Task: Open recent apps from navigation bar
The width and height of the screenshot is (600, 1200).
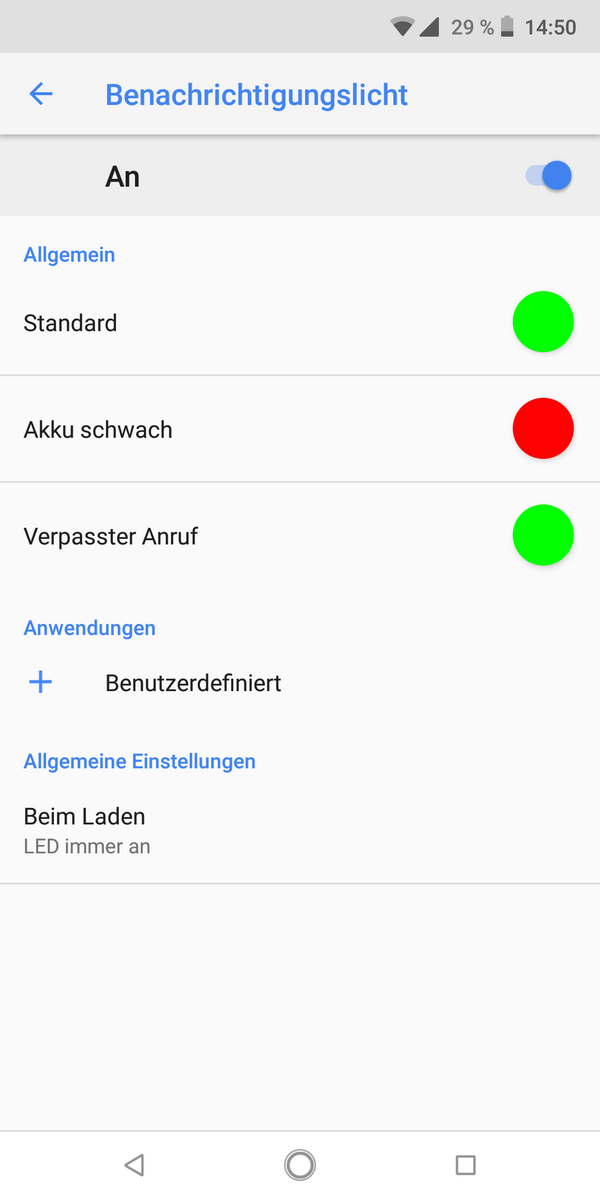Action: pyautogui.click(x=465, y=1165)
